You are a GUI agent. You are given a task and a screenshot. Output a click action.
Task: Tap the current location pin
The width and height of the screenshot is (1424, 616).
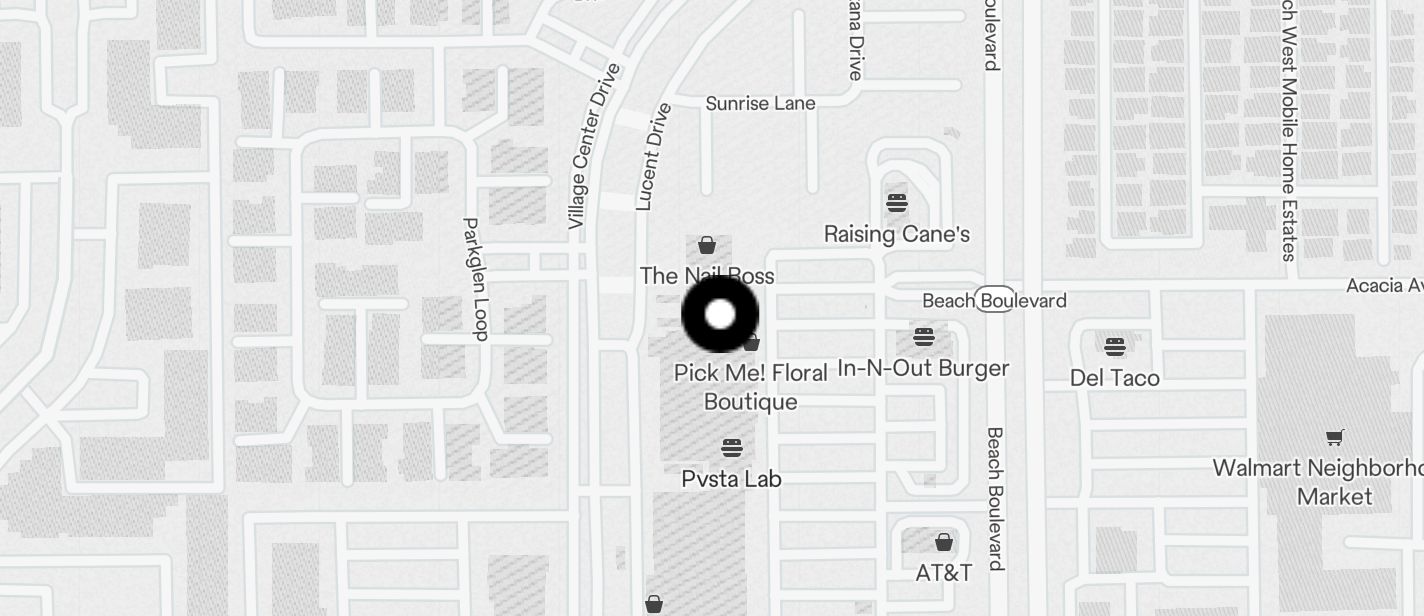(x=720, y=314)
